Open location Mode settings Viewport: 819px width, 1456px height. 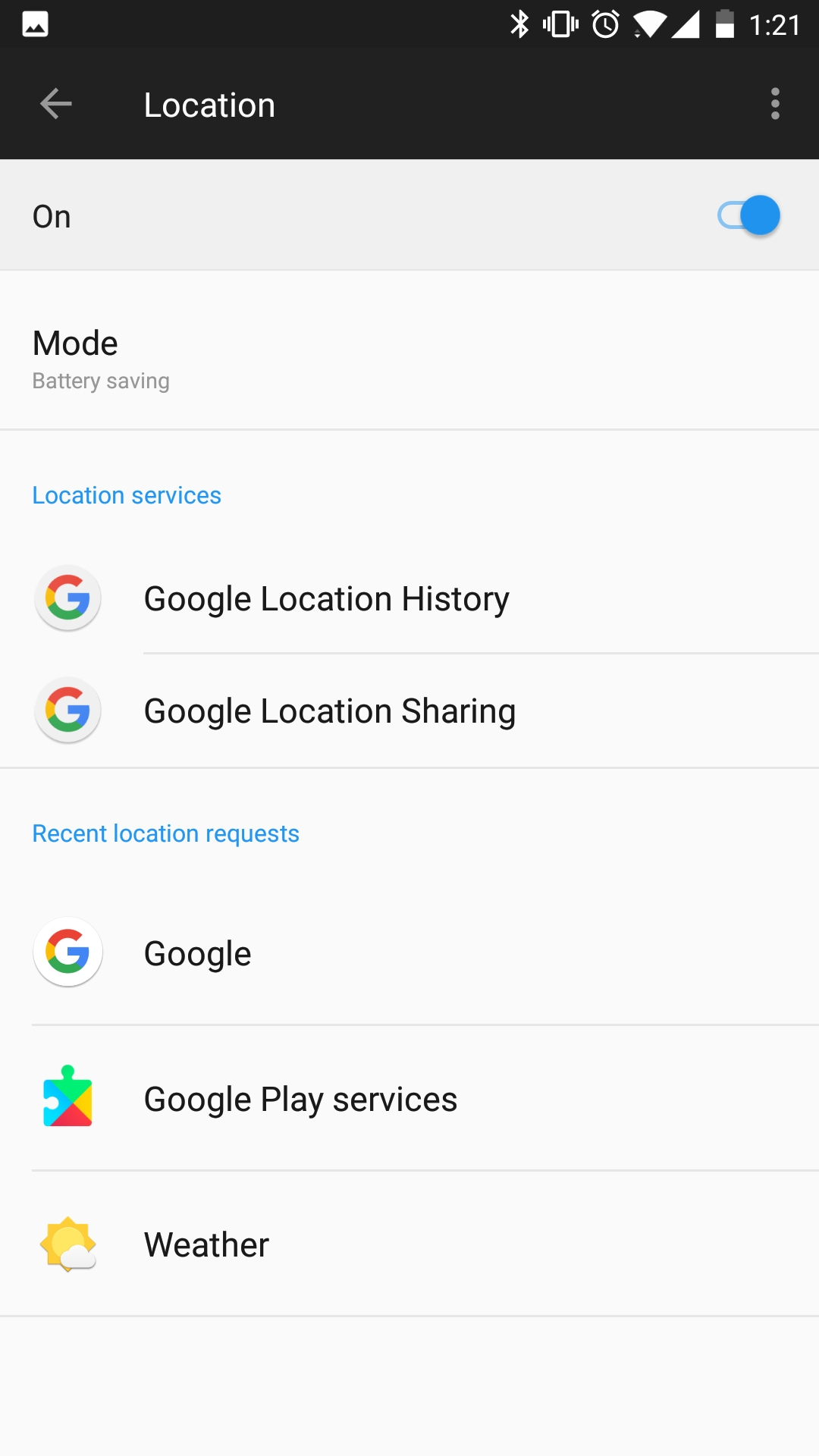409,358
